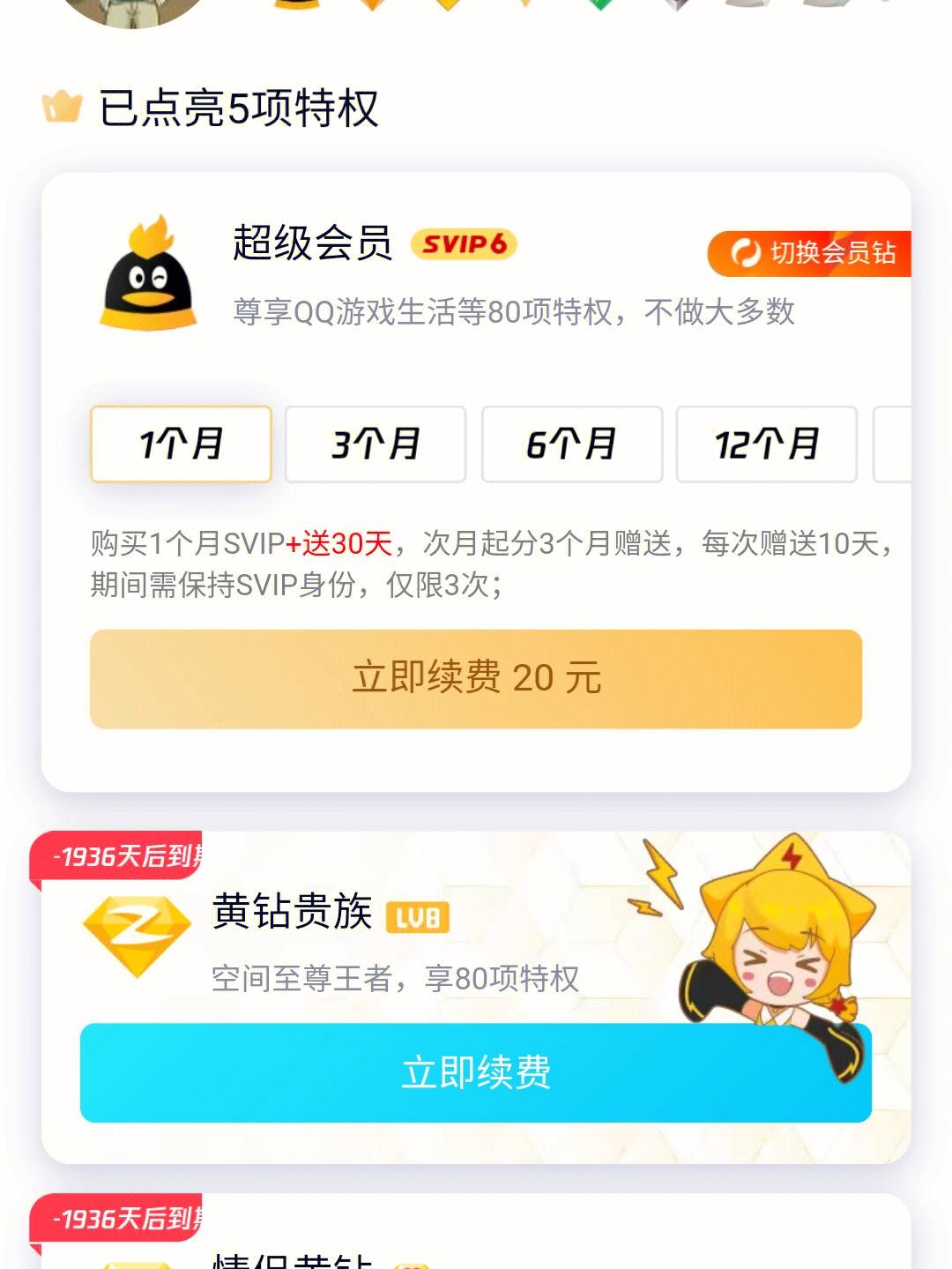Screen dimensions: 952x1269
Task: Pick the 6个月 subscription option
Action: point(571,444)
